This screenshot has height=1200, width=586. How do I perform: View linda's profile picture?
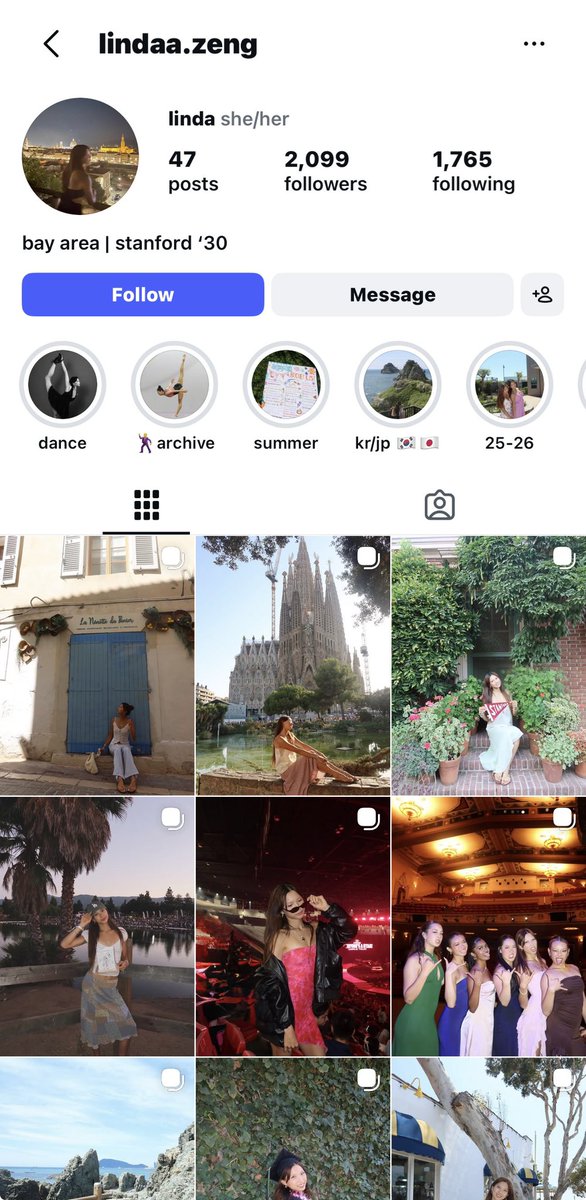80,156
